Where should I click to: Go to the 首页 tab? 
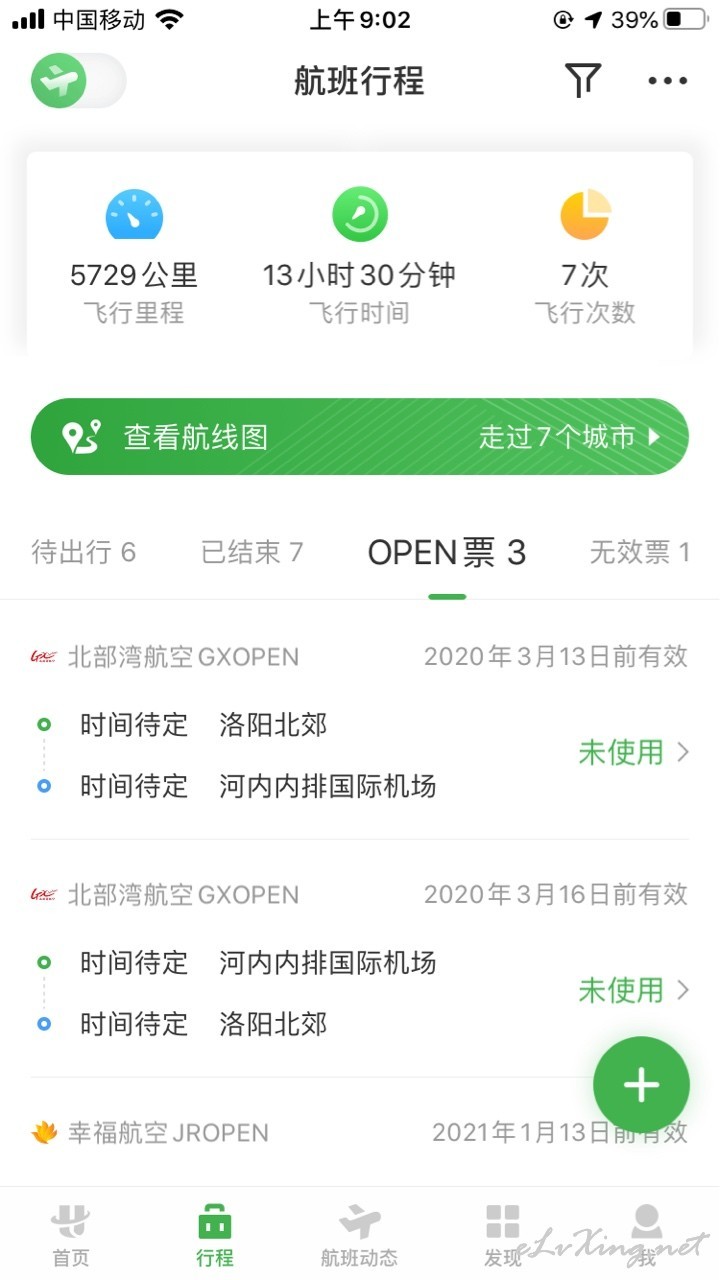[71, 1235]
